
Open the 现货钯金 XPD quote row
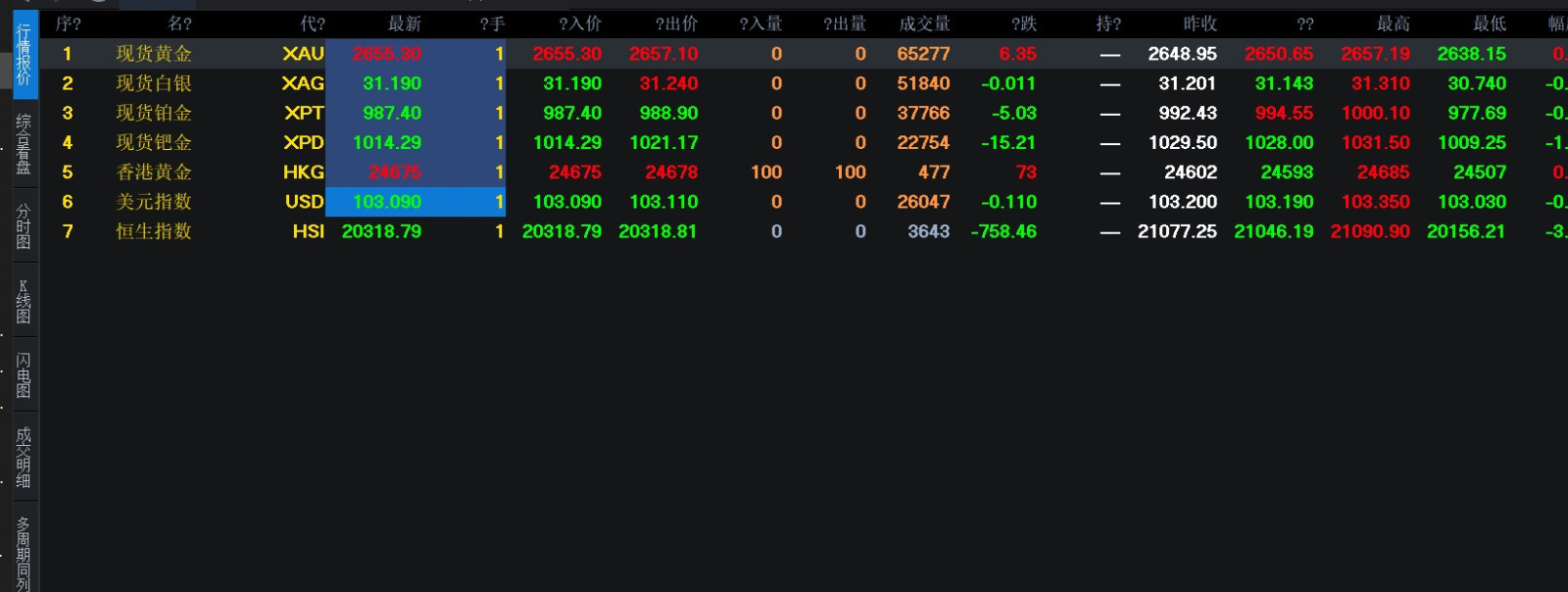click(x=154, y=142)
